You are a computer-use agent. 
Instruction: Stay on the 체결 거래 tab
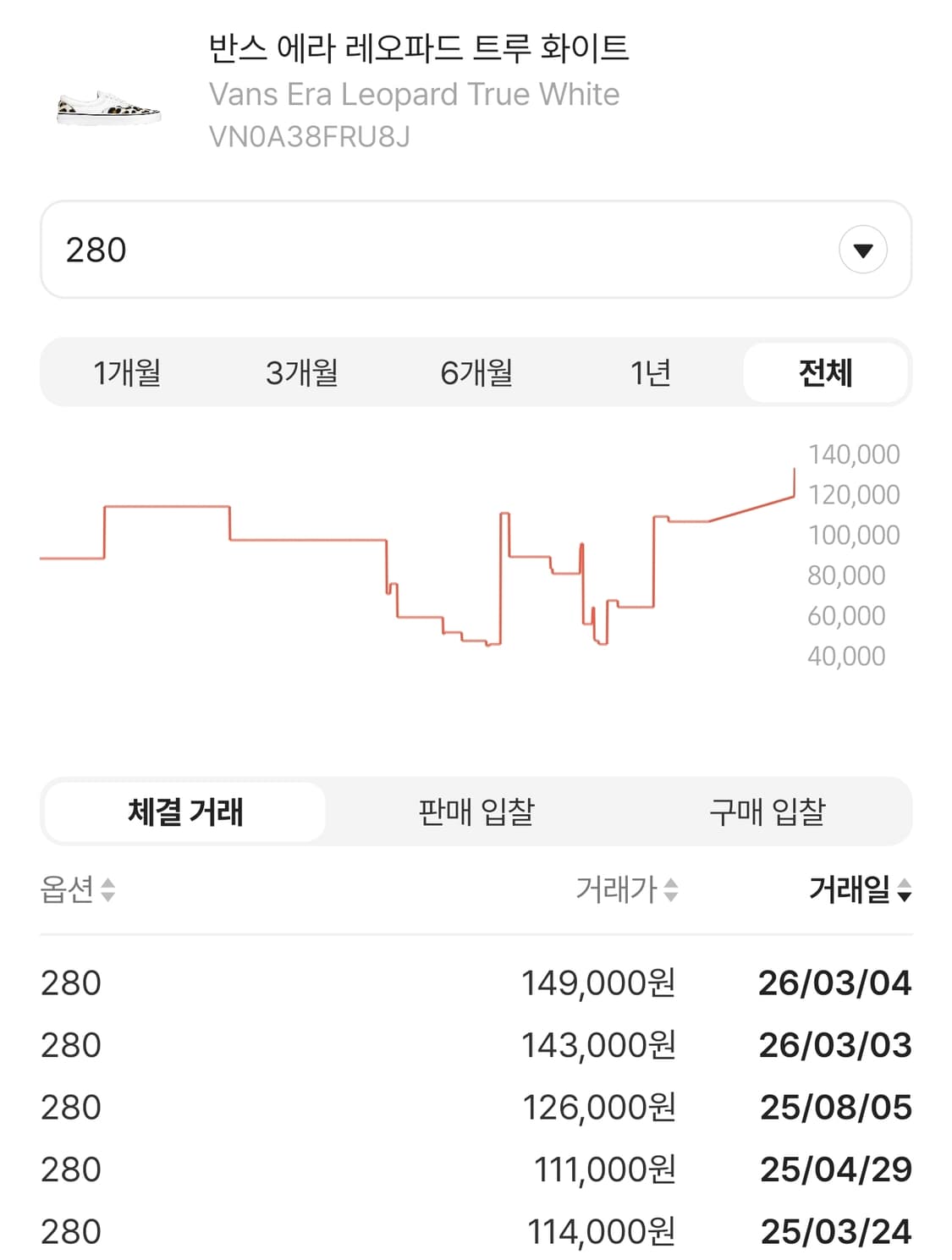[186, 811]
